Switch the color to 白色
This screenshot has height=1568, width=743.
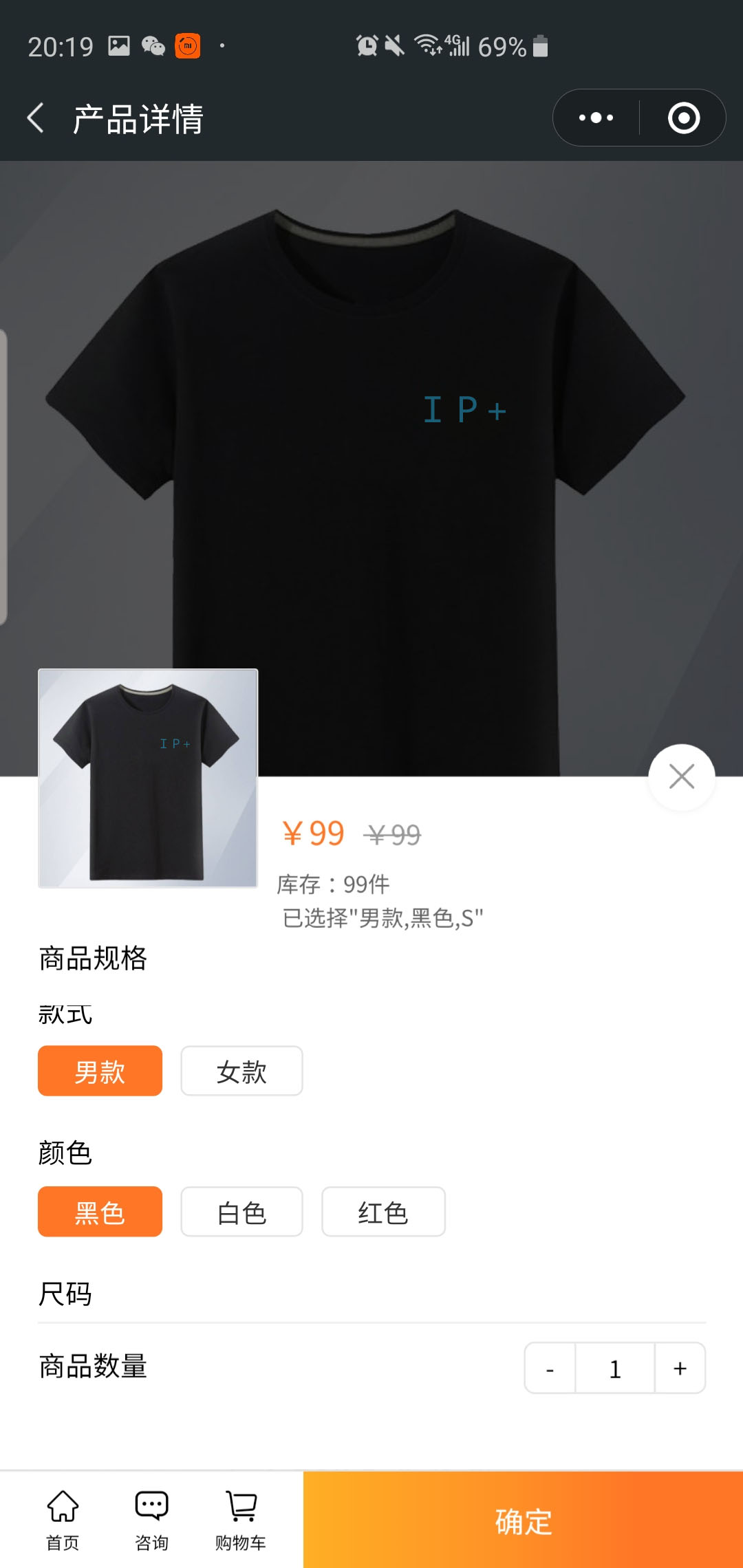pyautogui.click(x=241, y=1212)
